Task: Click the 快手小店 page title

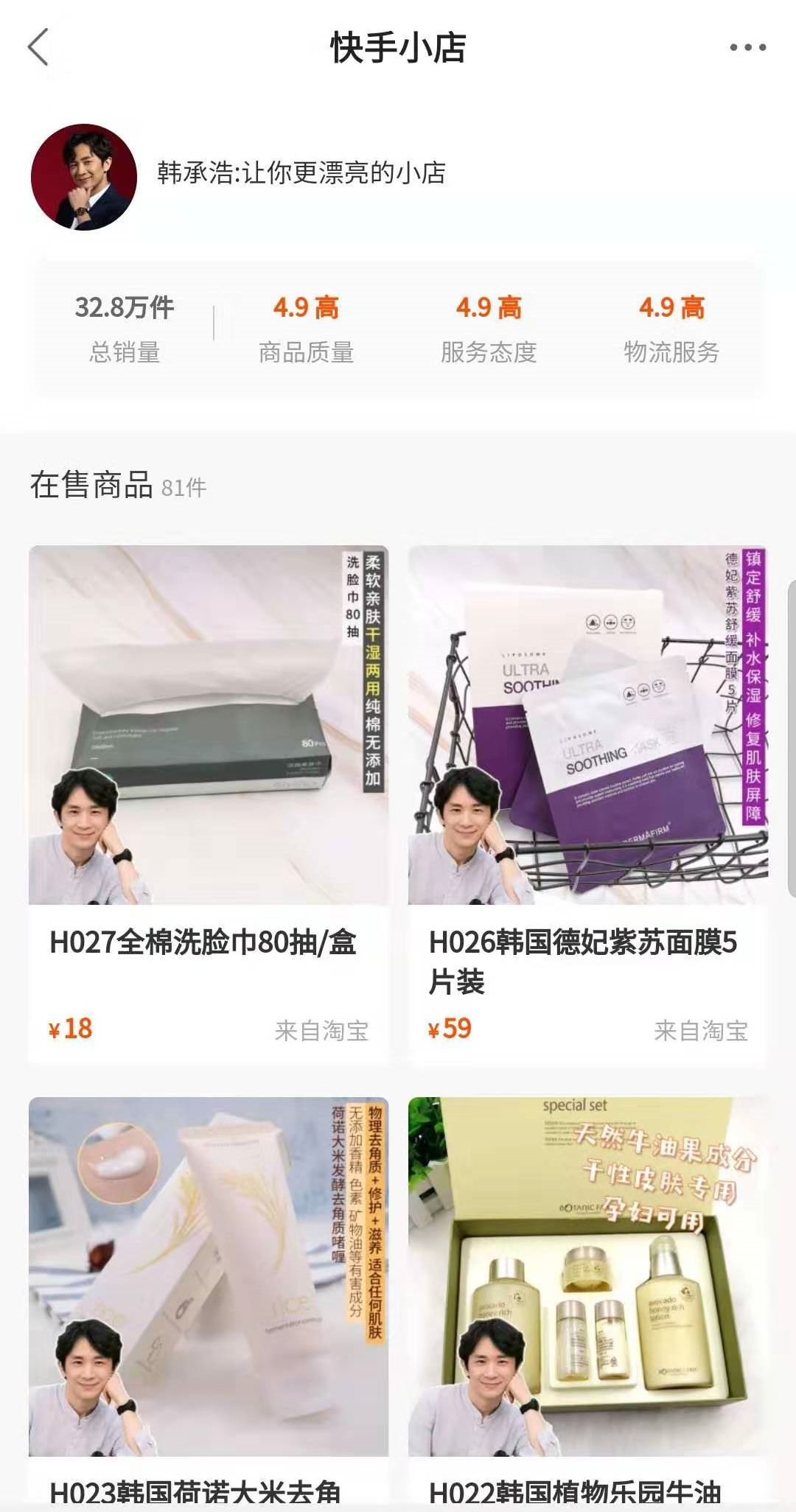Action: [x=398, y=49]
